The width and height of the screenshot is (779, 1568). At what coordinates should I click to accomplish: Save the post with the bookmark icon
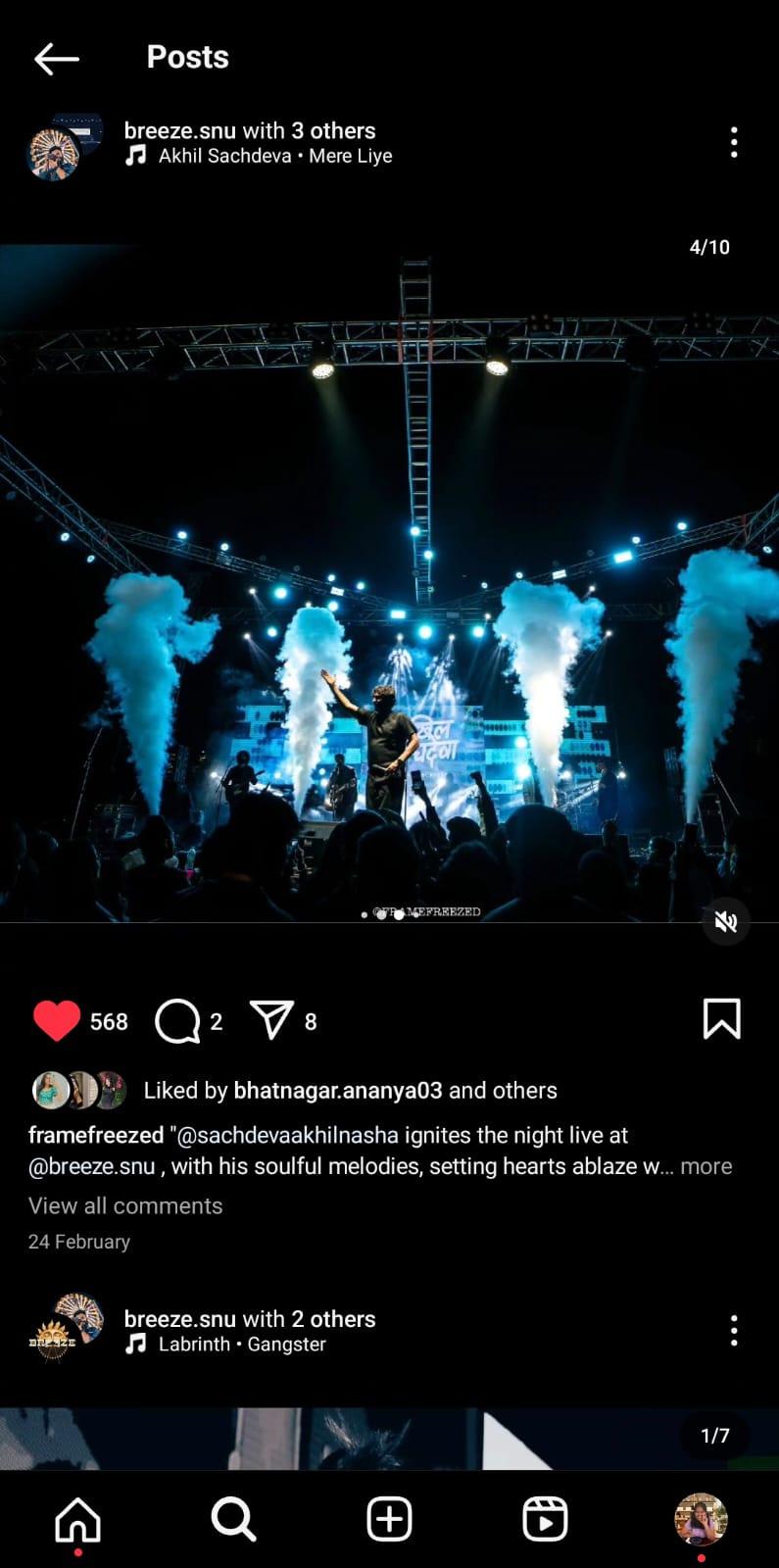pyautogui.click(x=722, y=1018)
